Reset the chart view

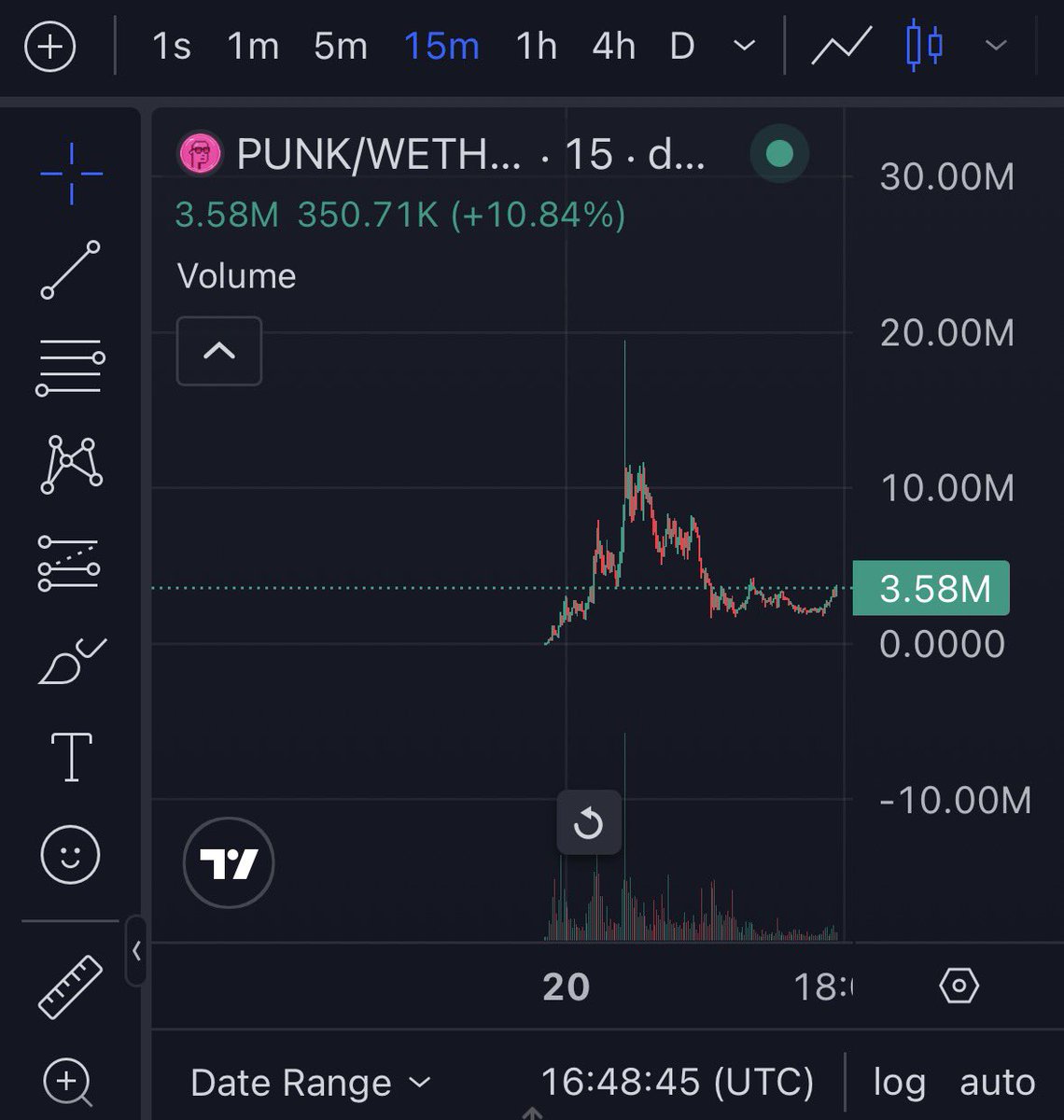pos(588,823)
